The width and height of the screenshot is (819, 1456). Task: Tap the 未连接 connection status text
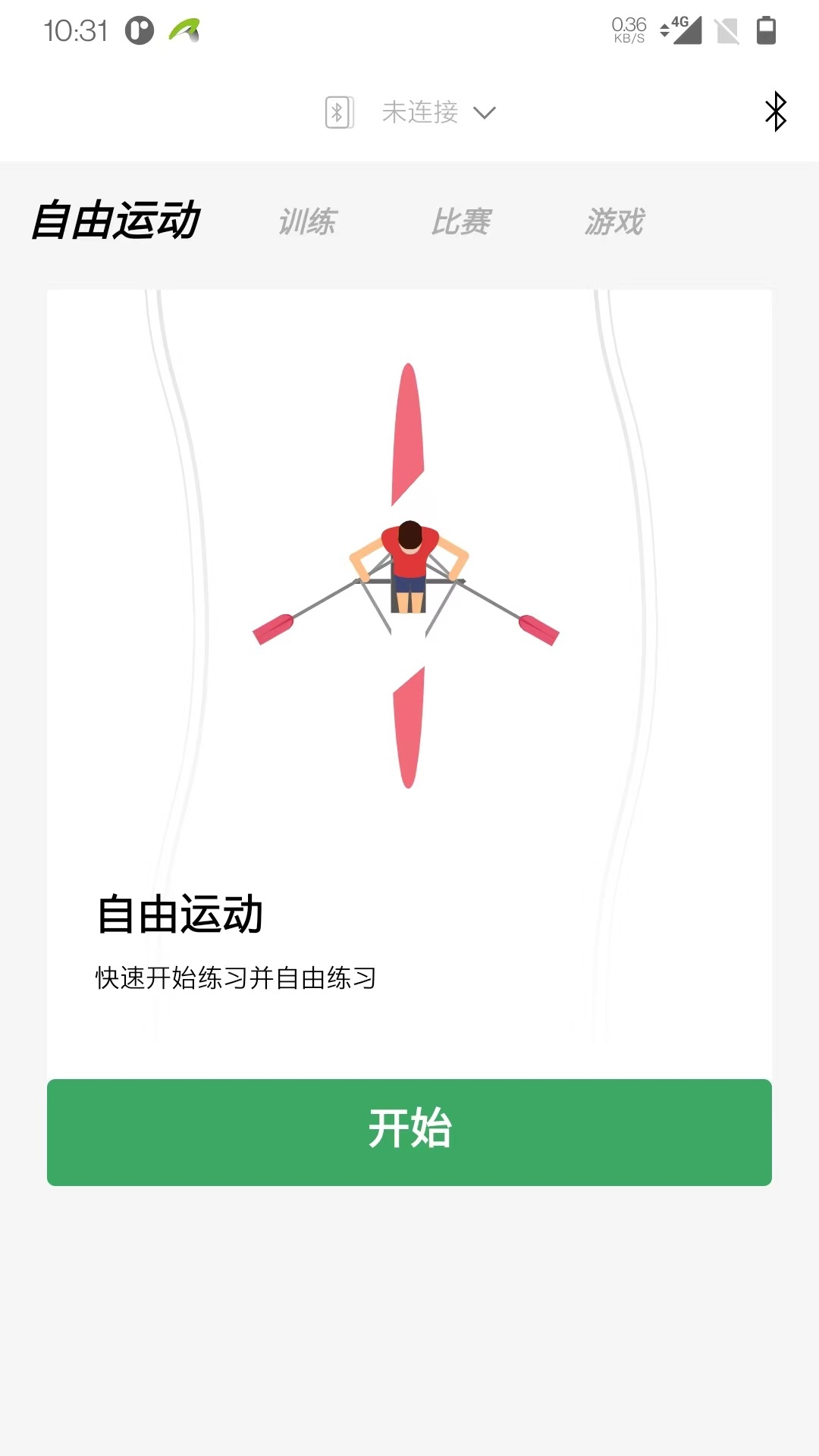(x=420, y=111)
